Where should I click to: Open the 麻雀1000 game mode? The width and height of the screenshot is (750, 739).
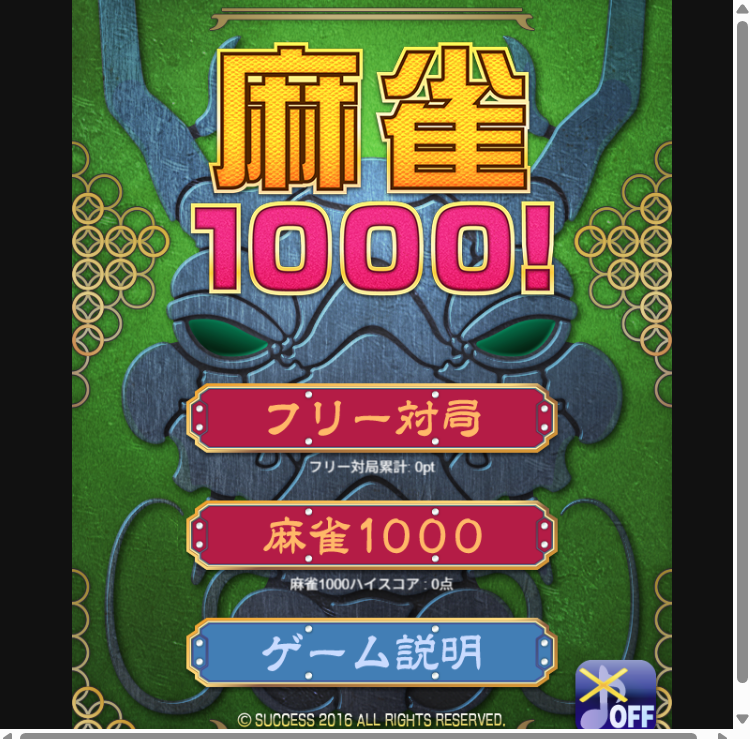tap(371, 536)
